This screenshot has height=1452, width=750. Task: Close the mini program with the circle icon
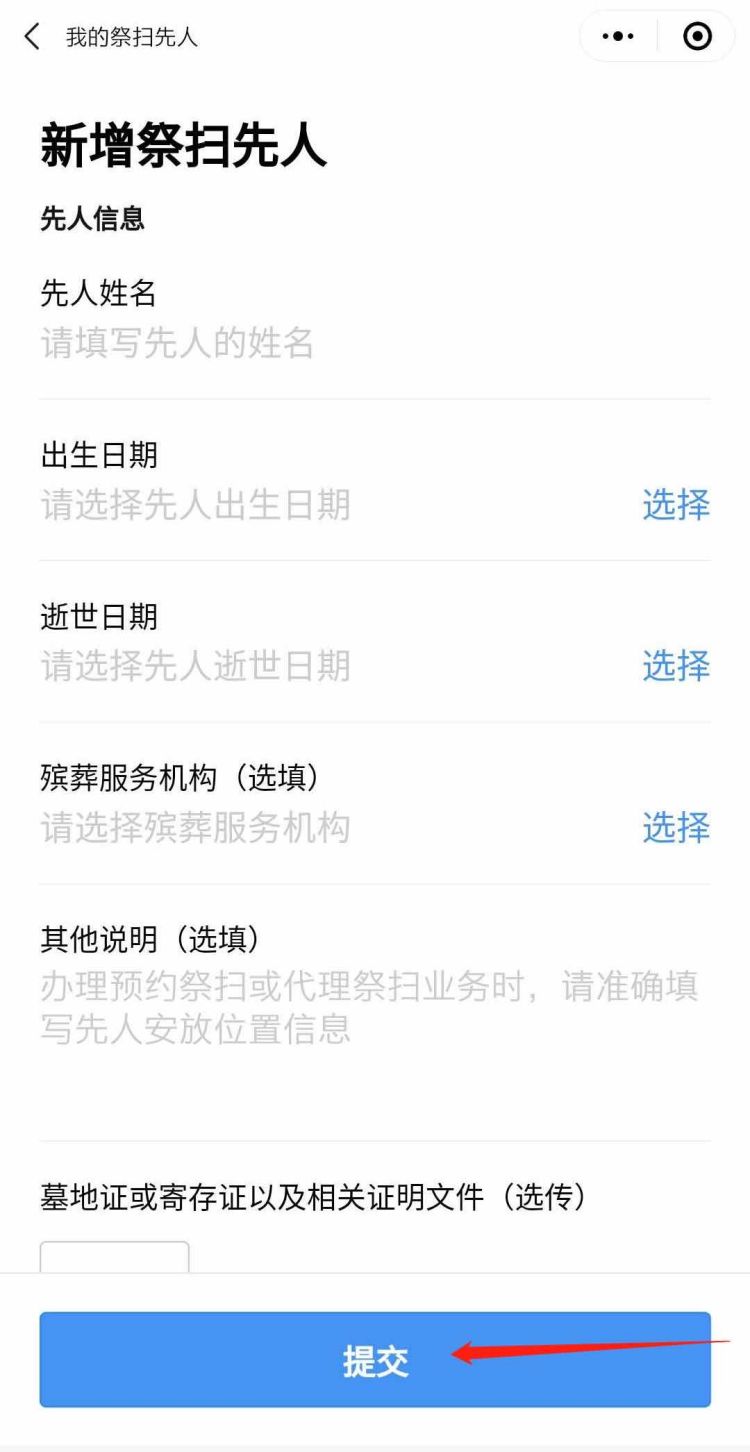[697, 37]
